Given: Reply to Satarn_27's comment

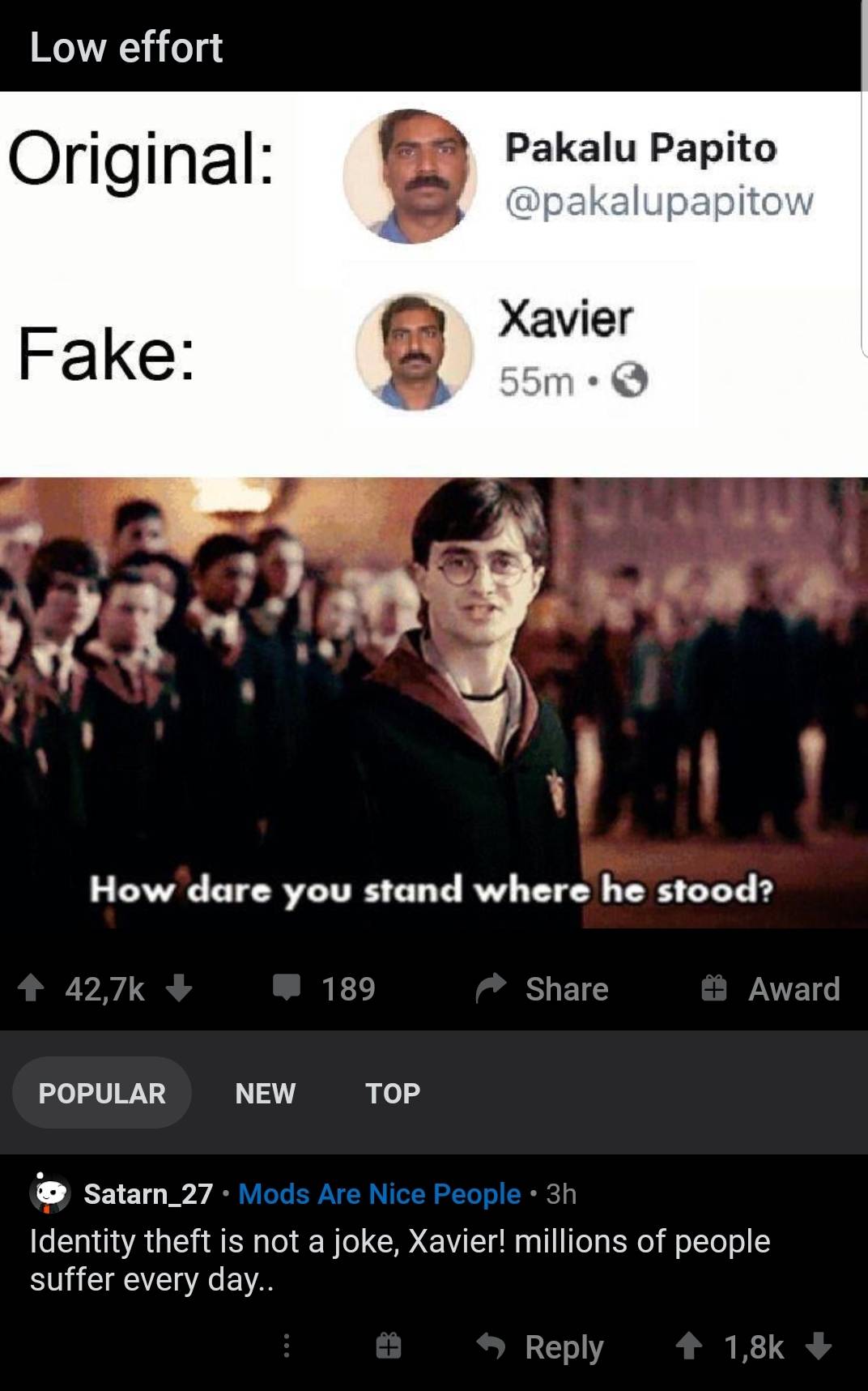Looking at the screenshot, I should pyautogui.click(x=541, y=1346).
